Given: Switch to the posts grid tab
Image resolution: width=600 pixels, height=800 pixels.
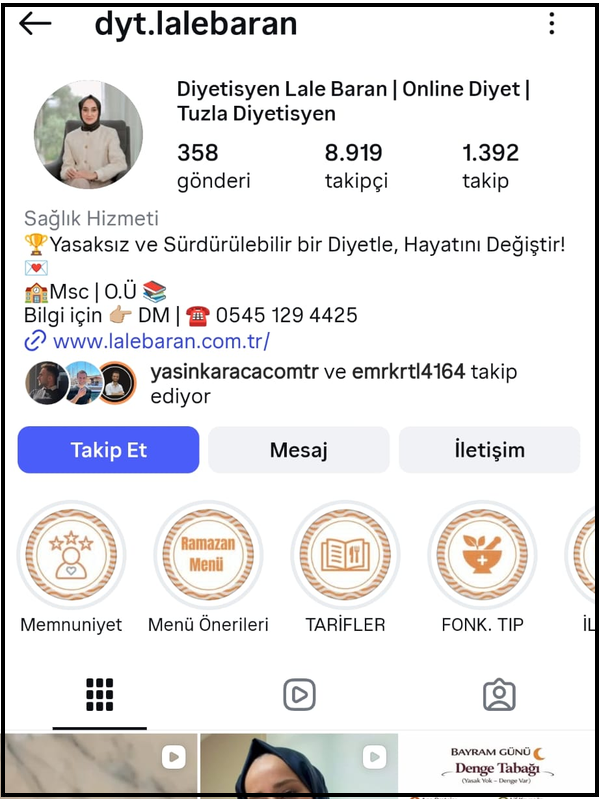Looking at the screenshot, I should (x=100, y=694).
